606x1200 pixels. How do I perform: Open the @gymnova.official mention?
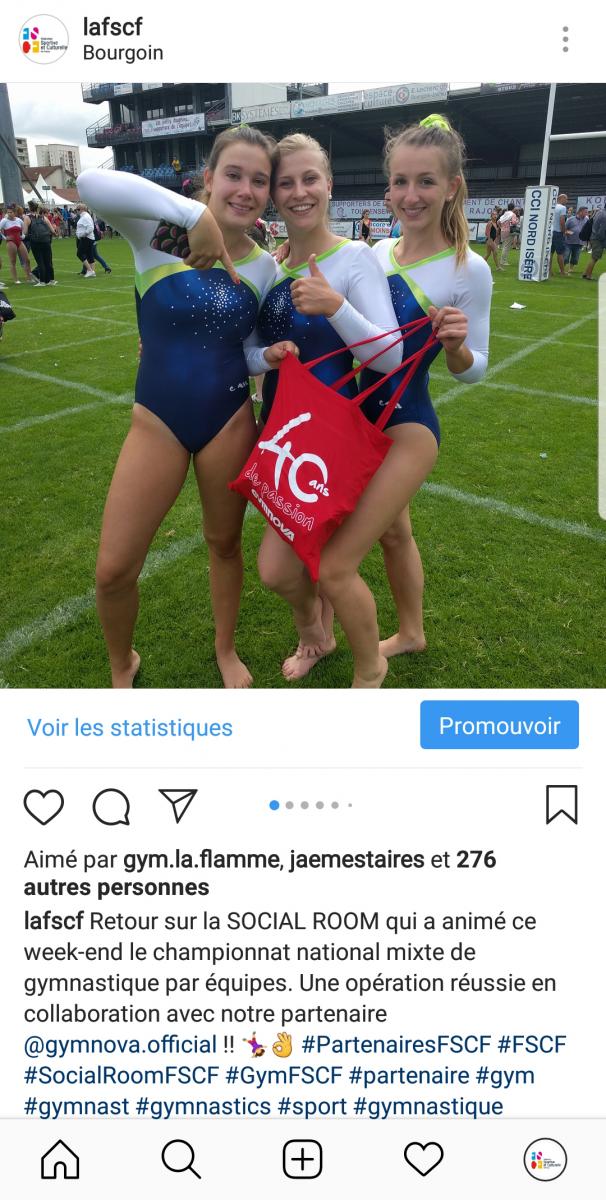click(120, 1045)
